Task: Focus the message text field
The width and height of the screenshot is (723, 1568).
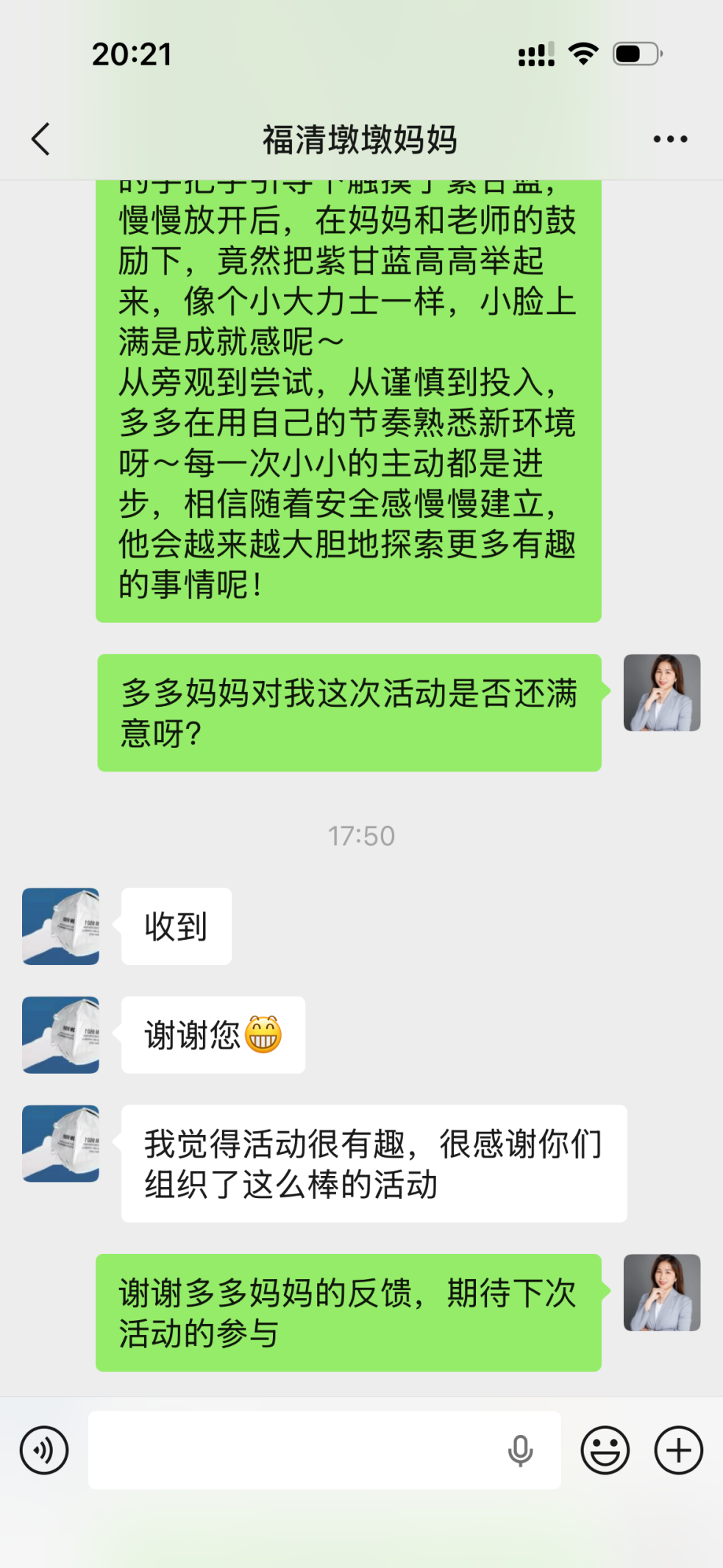Action: (x=294, y=1451)
